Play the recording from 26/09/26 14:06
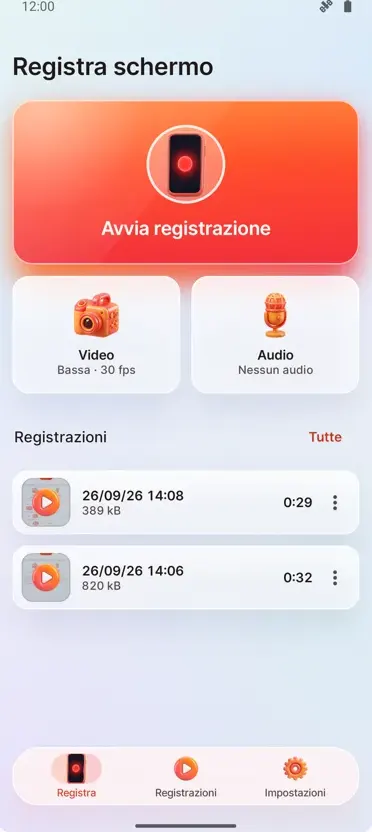This screenshot has height=832, width=372. tap(46, 577)
